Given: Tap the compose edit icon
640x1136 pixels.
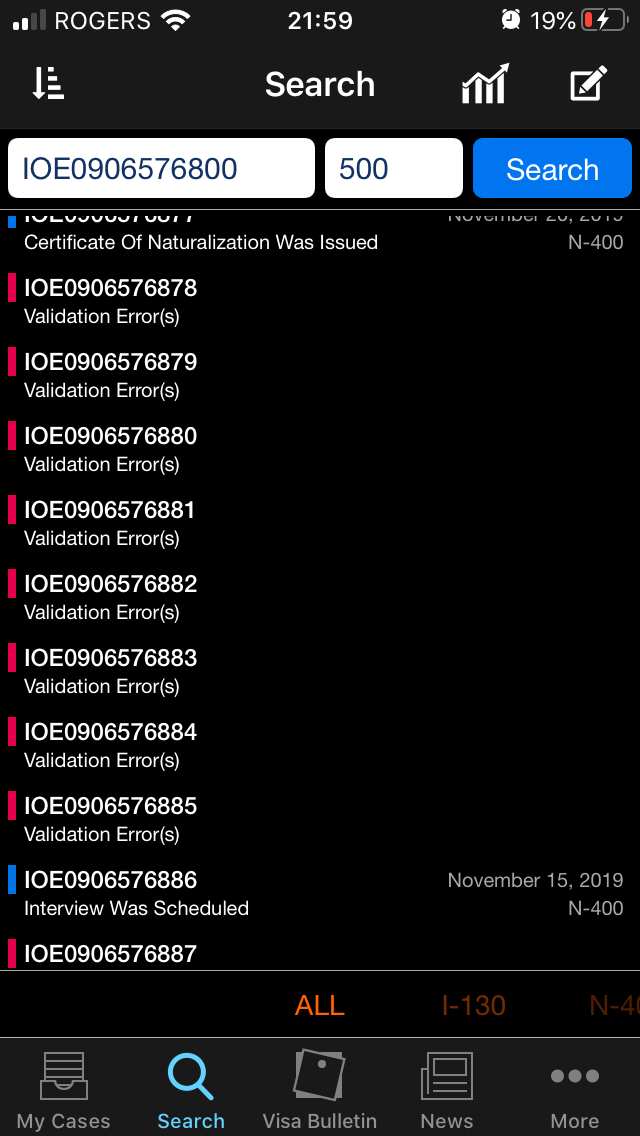Looking at the screenshot, I should click(x=588, y=83).
